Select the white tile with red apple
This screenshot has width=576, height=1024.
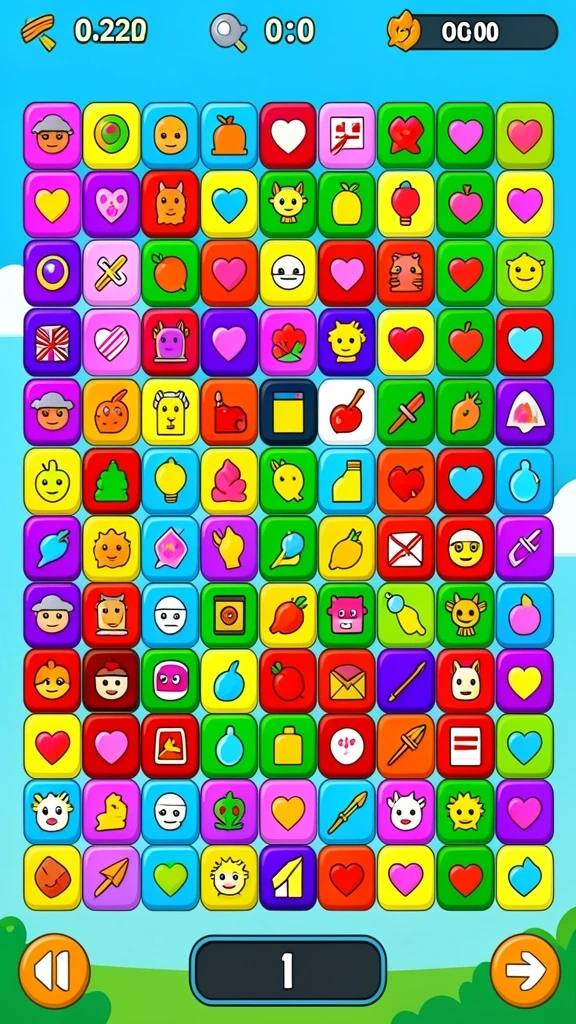pyautogui.click(x=347, y=412)
